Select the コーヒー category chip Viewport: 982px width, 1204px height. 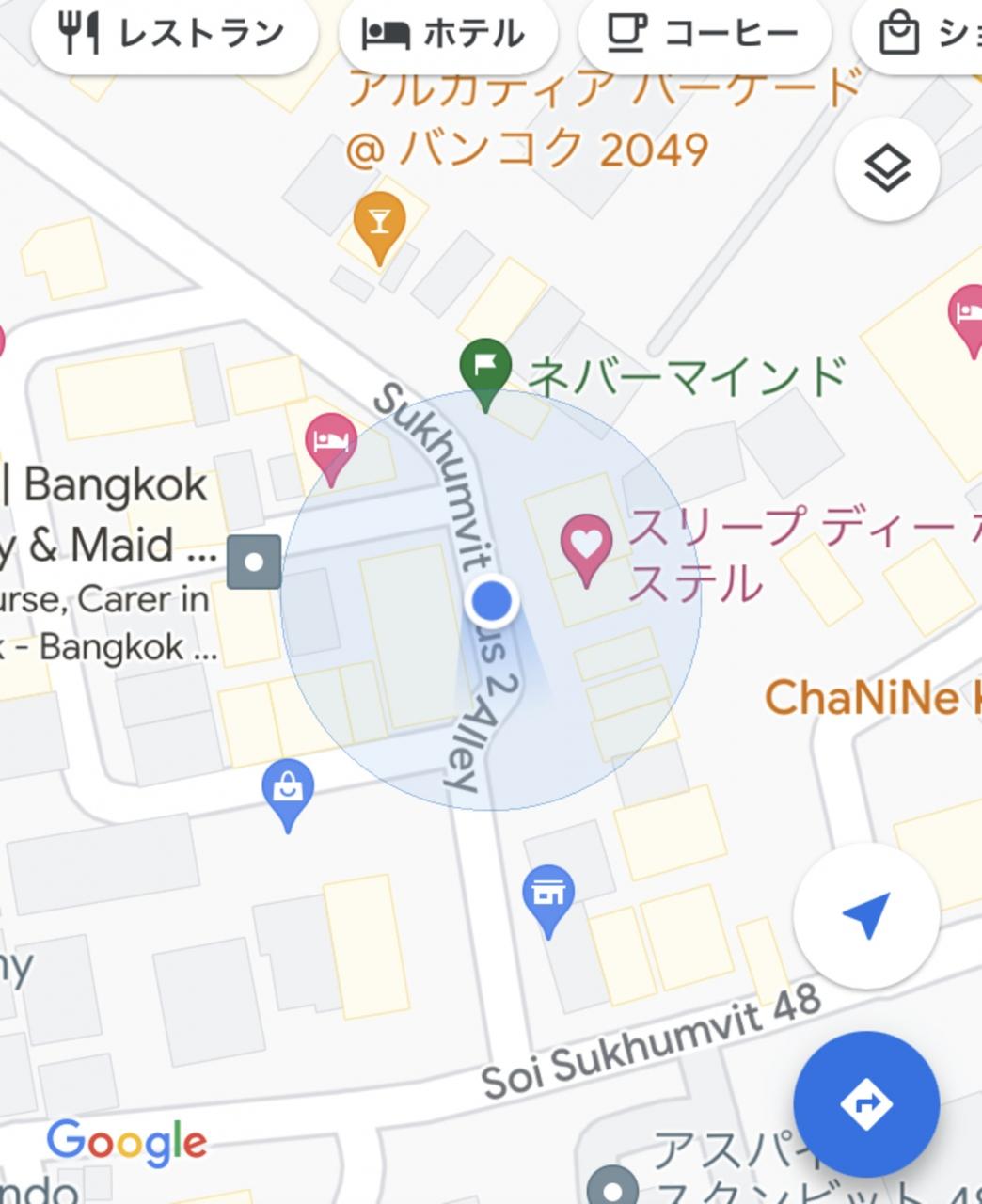pos(705,34)
